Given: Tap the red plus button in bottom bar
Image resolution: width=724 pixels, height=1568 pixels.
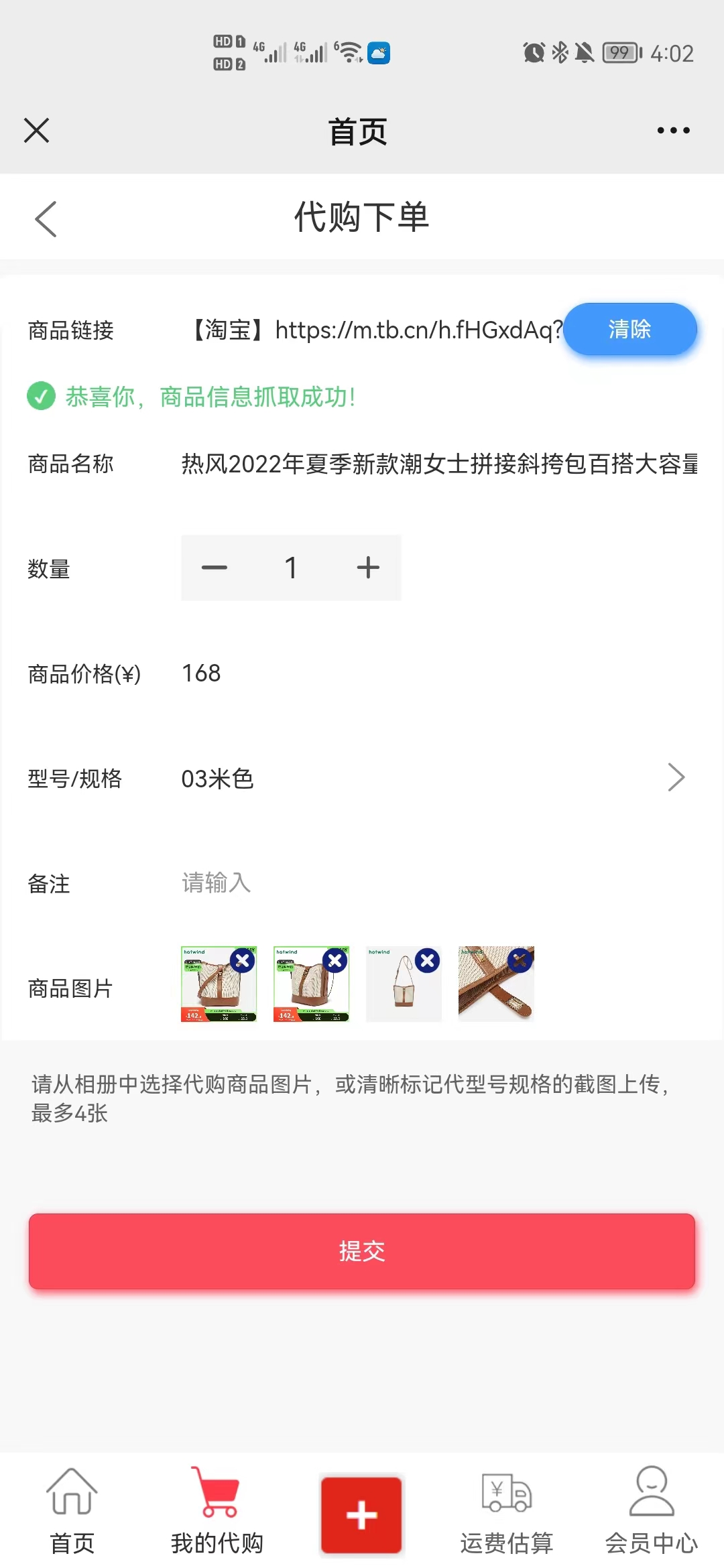Looking at the screenshot, I should [361, 1515].
